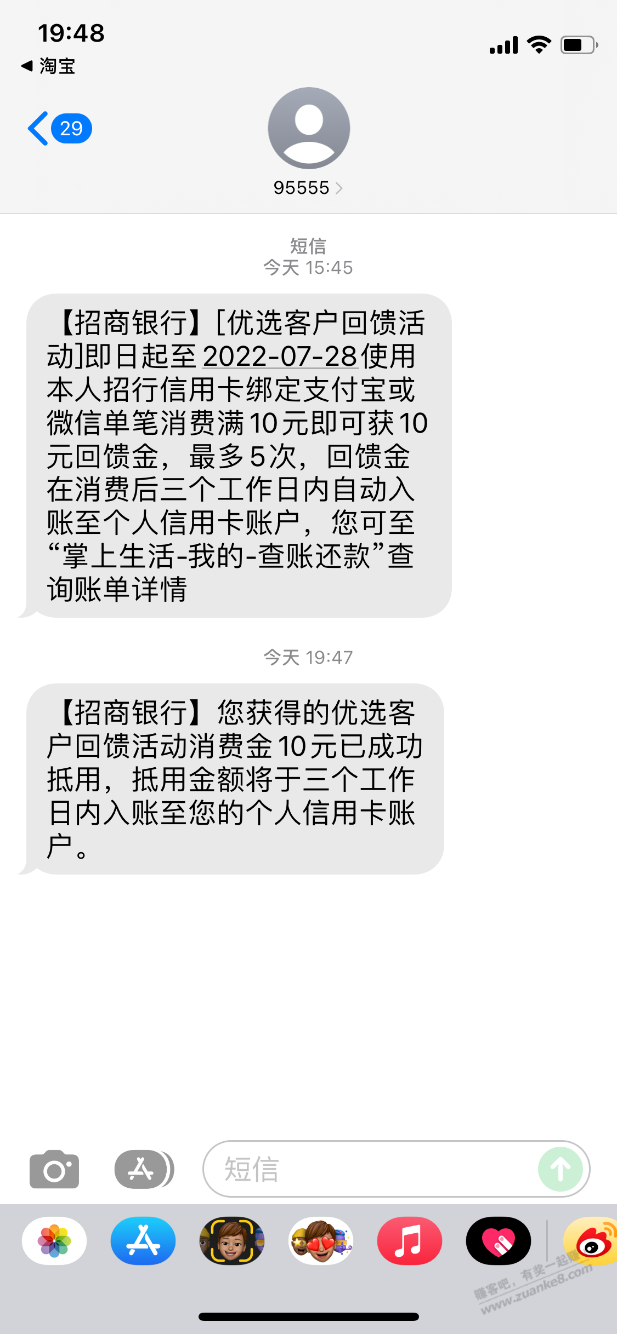The image size is (617, 1334).
Task: Open the camera to attach a photo
Action: point(54,1168)
